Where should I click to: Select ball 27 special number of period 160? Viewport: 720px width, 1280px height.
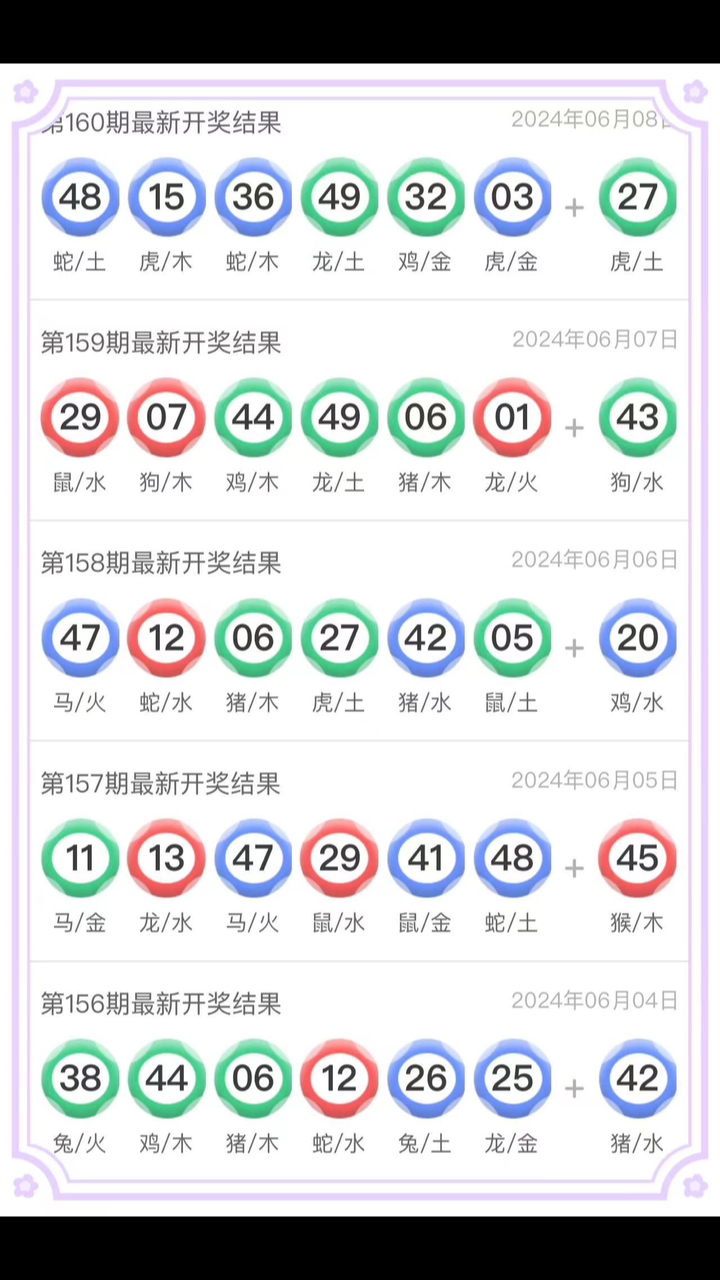tap(637, 198)
